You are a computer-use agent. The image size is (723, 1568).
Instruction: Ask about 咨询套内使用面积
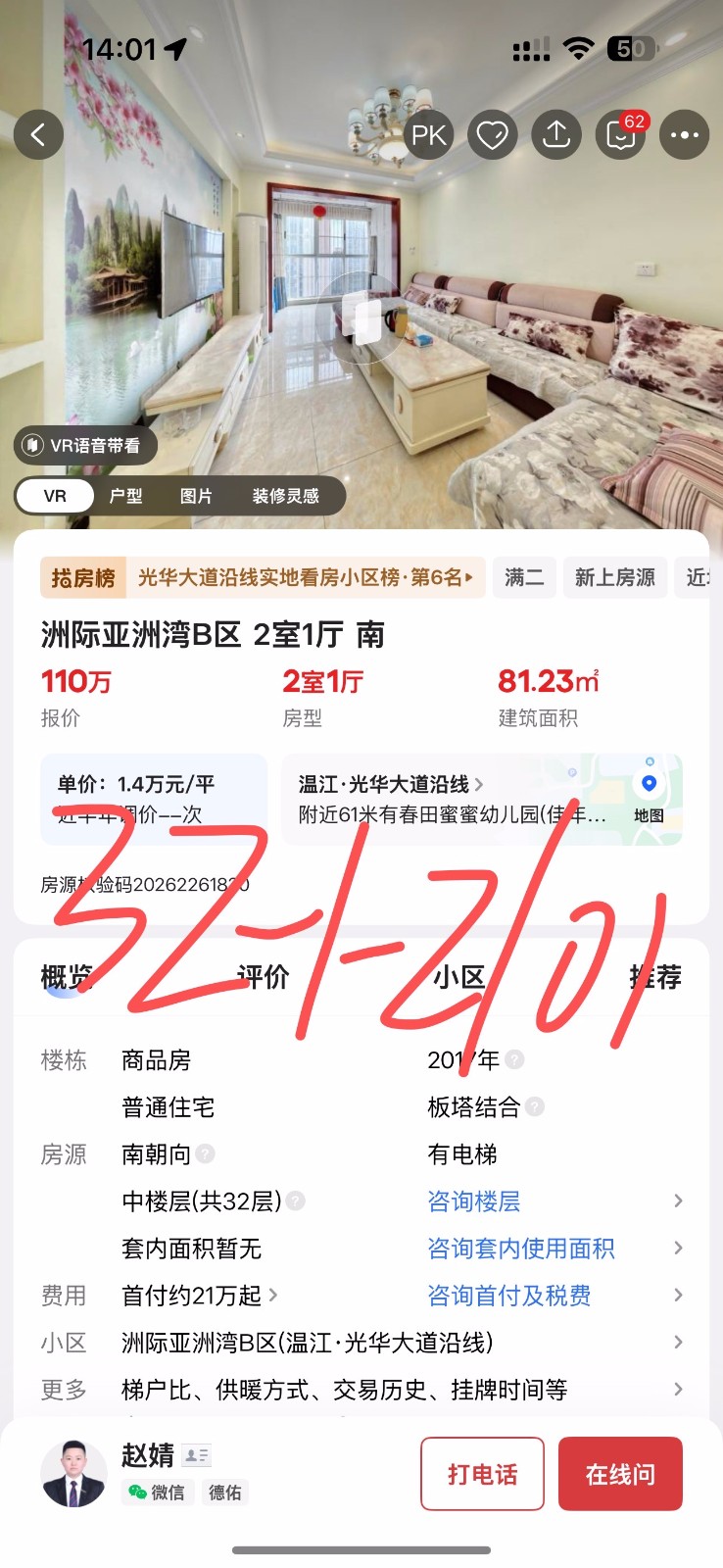pos(521,1249)
